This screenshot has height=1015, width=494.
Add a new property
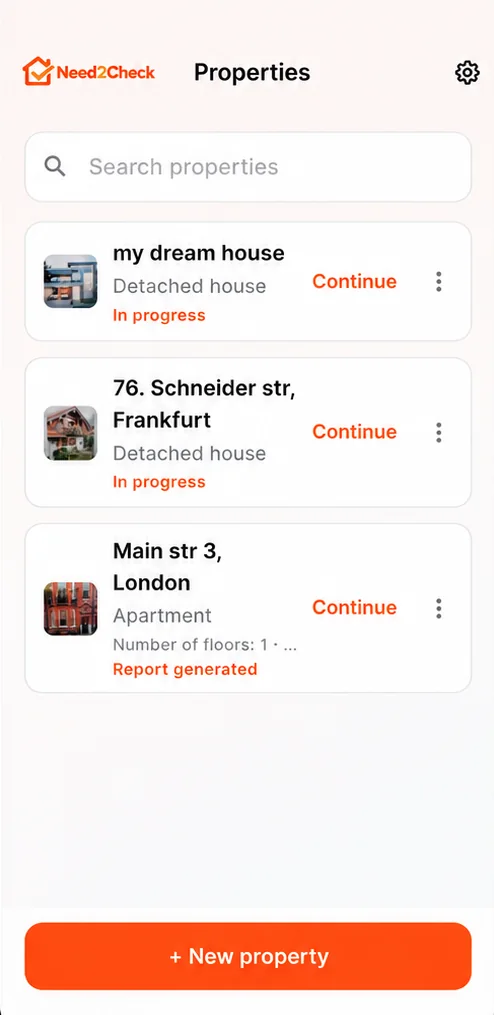click(x=248, y=956)
